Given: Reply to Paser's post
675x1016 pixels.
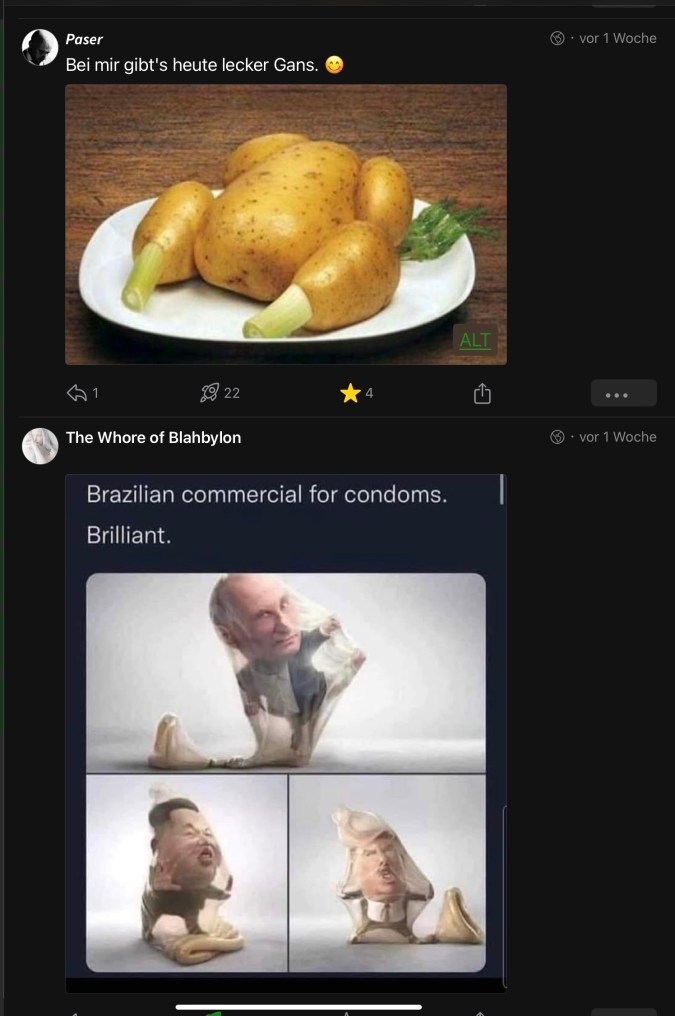Looking at the screenshot, I should click(x=78, y=393).
